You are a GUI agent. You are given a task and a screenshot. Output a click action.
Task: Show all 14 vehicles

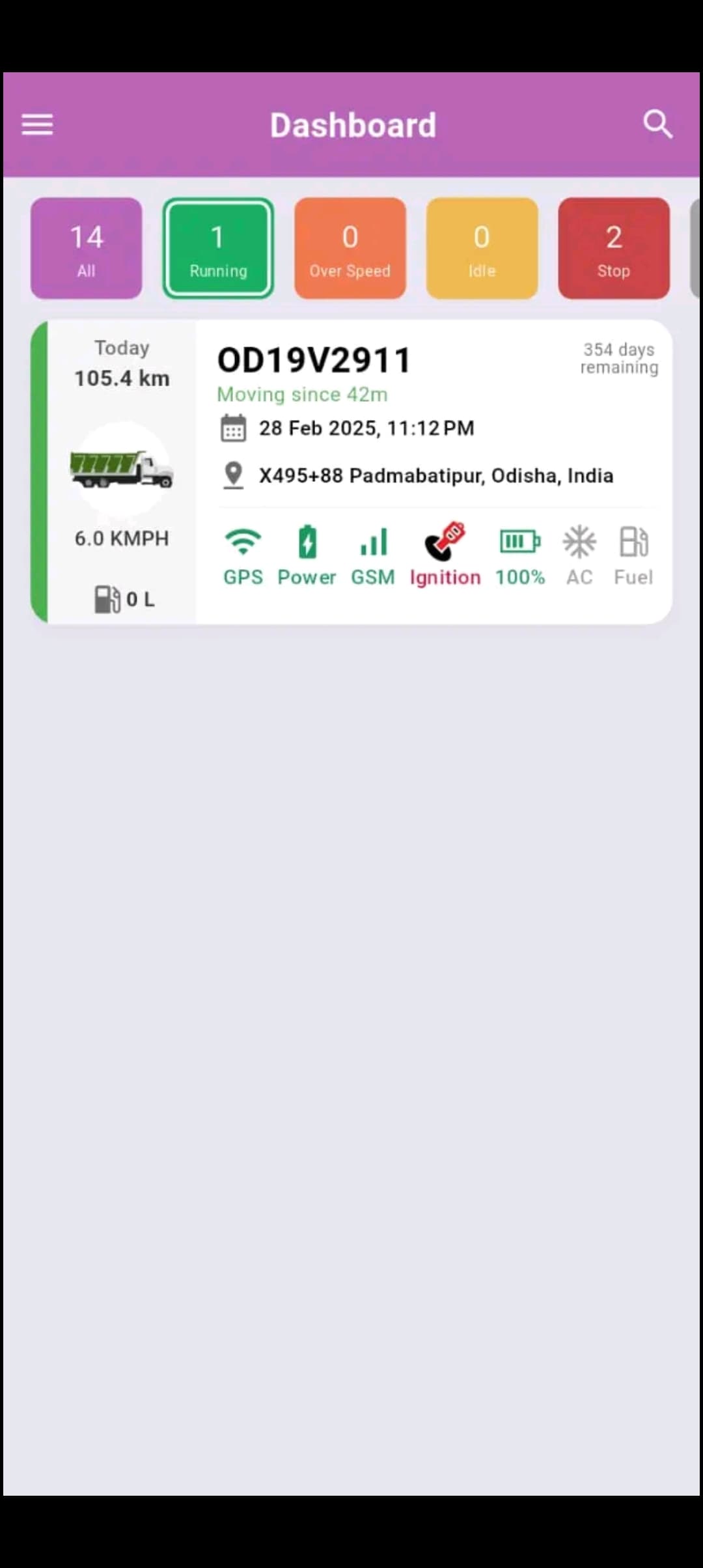[x=86, y=248]
